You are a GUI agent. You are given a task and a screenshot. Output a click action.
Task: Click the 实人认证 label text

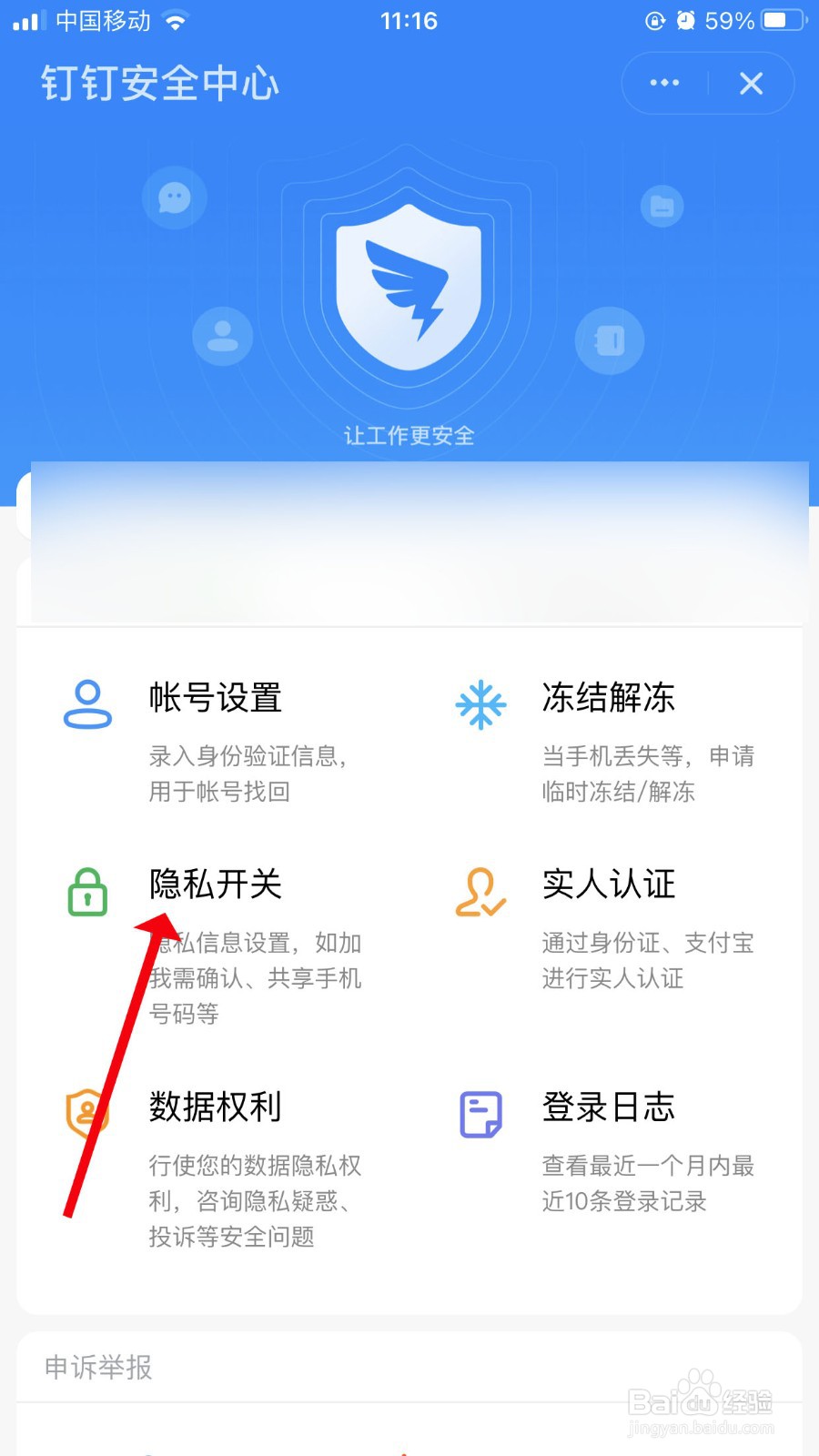click(x=608, y=884)
